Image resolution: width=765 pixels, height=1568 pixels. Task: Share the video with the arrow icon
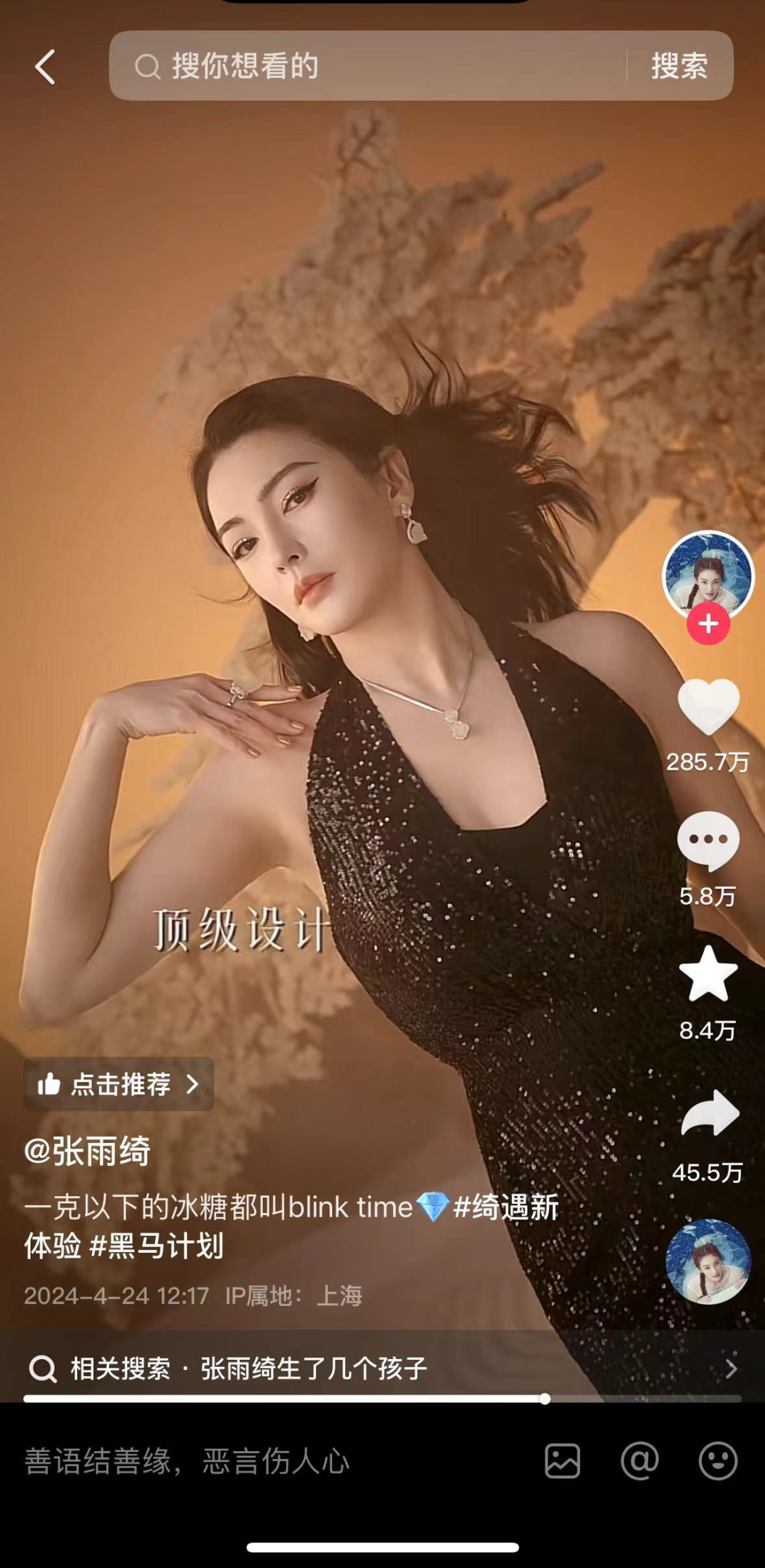(709, 1113)
